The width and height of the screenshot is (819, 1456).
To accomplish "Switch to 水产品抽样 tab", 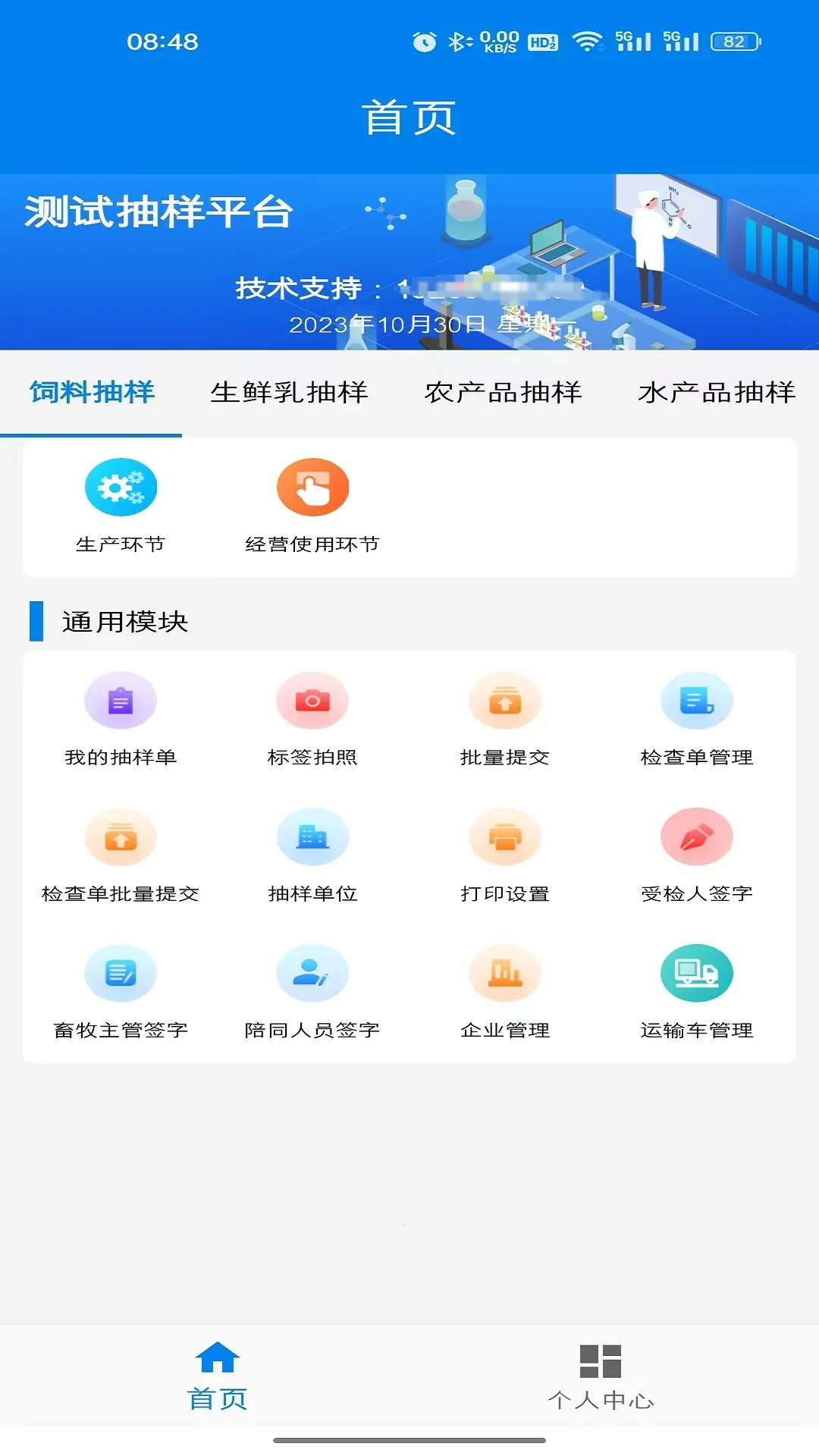I will pyautogui.click(x=716, y=394).
